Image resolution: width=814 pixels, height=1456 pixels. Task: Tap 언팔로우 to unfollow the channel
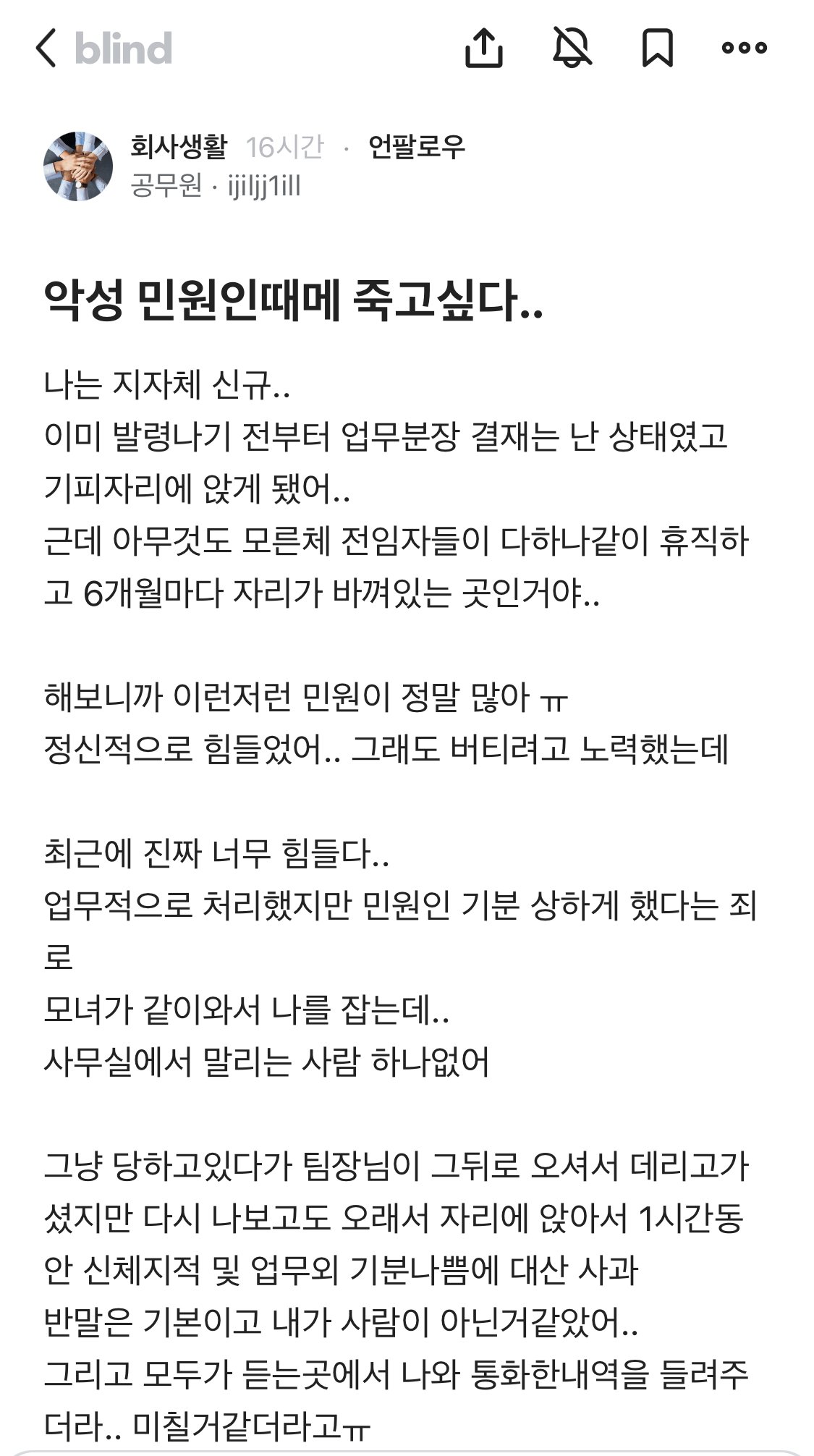pos(416,147)
